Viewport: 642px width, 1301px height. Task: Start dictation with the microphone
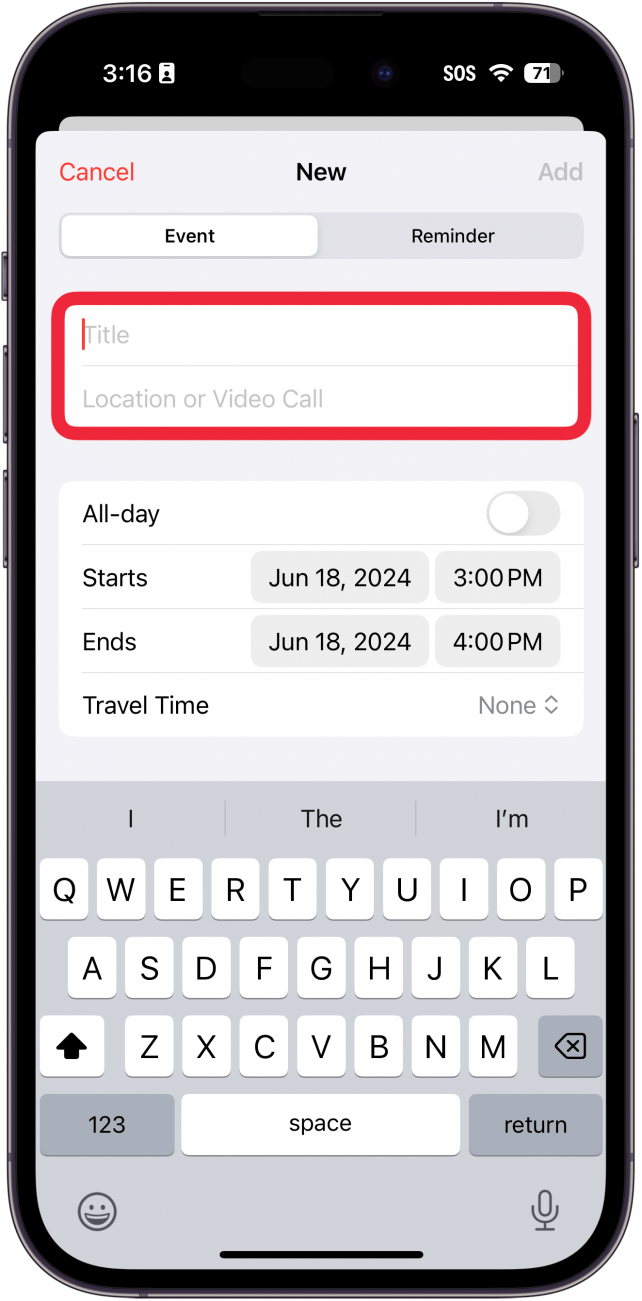544,1212
